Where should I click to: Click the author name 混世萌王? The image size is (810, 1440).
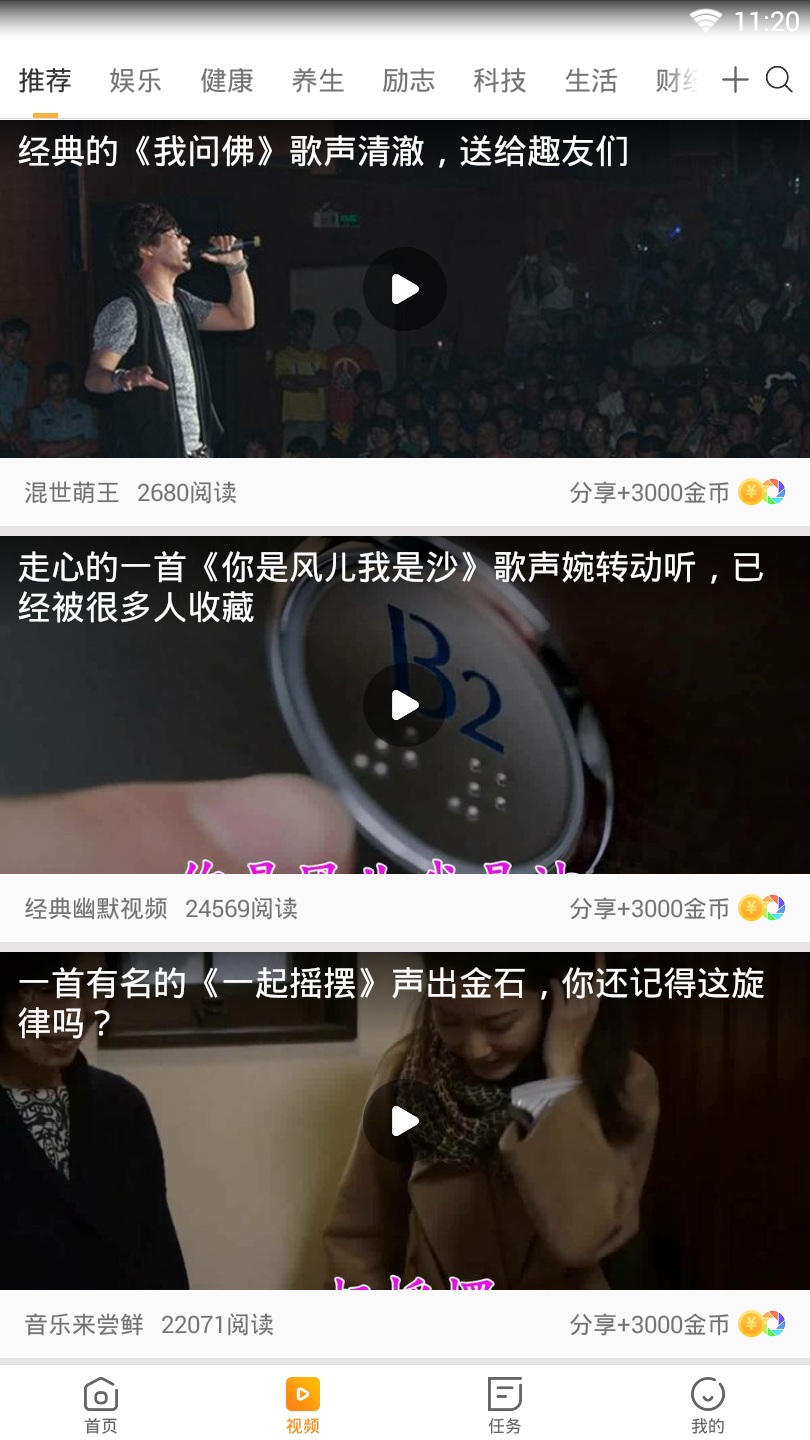(x=70, y=492)
